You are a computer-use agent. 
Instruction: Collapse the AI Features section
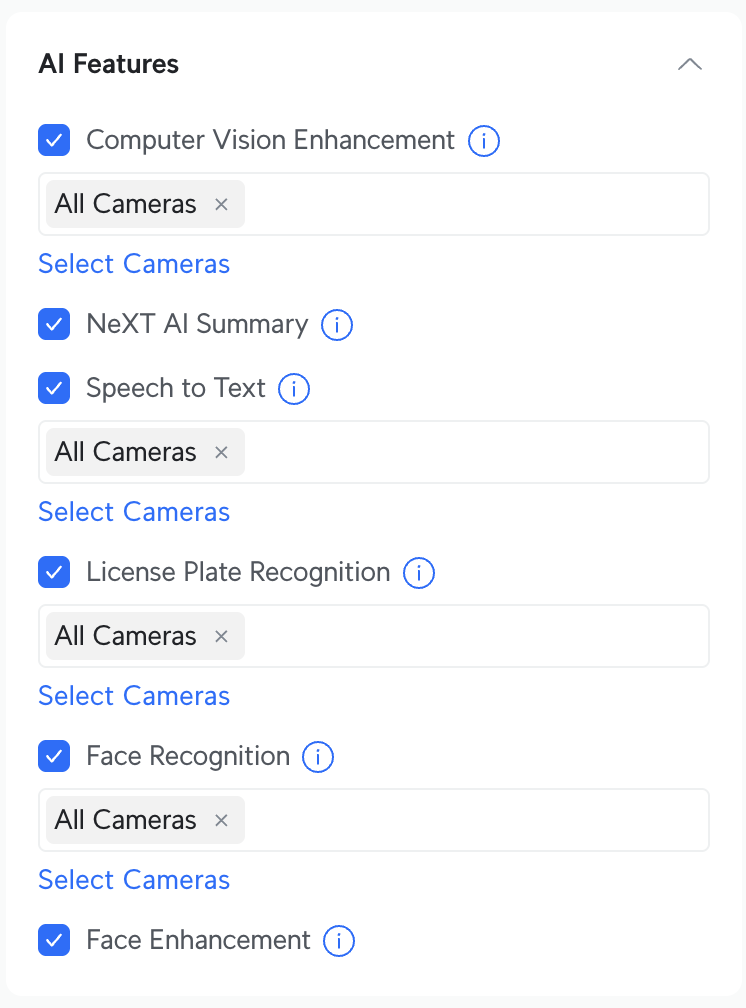click(x=689, y=64)
